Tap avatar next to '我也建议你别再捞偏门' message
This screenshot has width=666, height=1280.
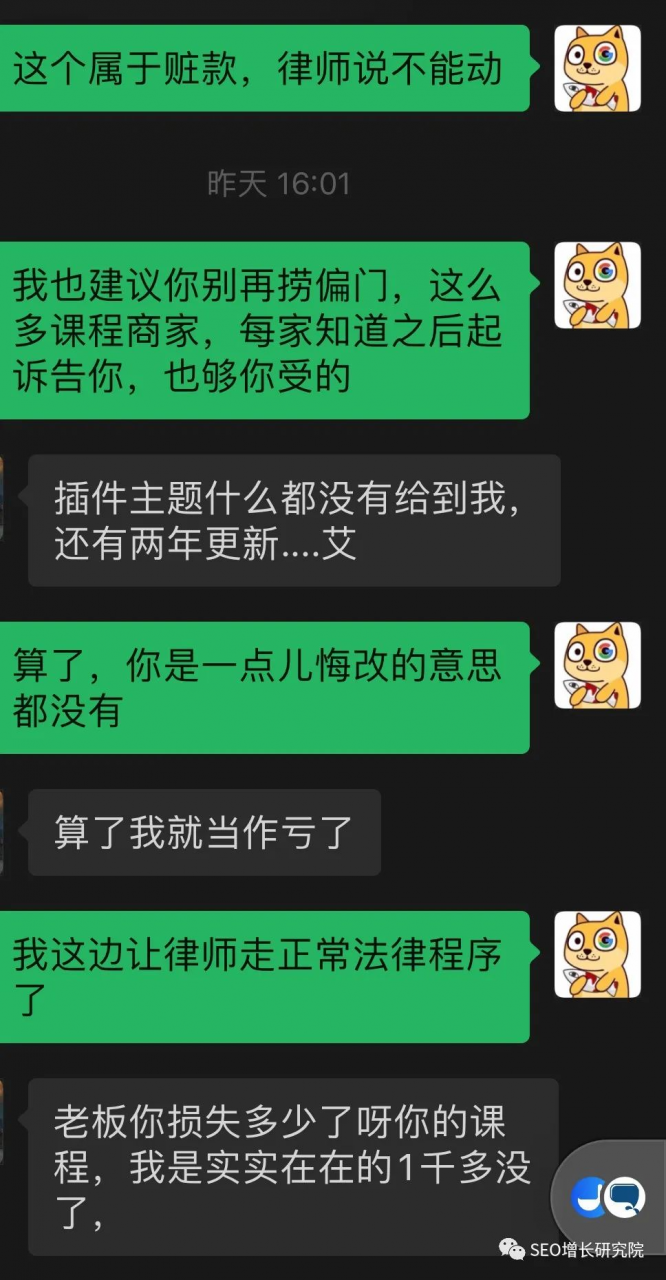click(x=597, y=285)
